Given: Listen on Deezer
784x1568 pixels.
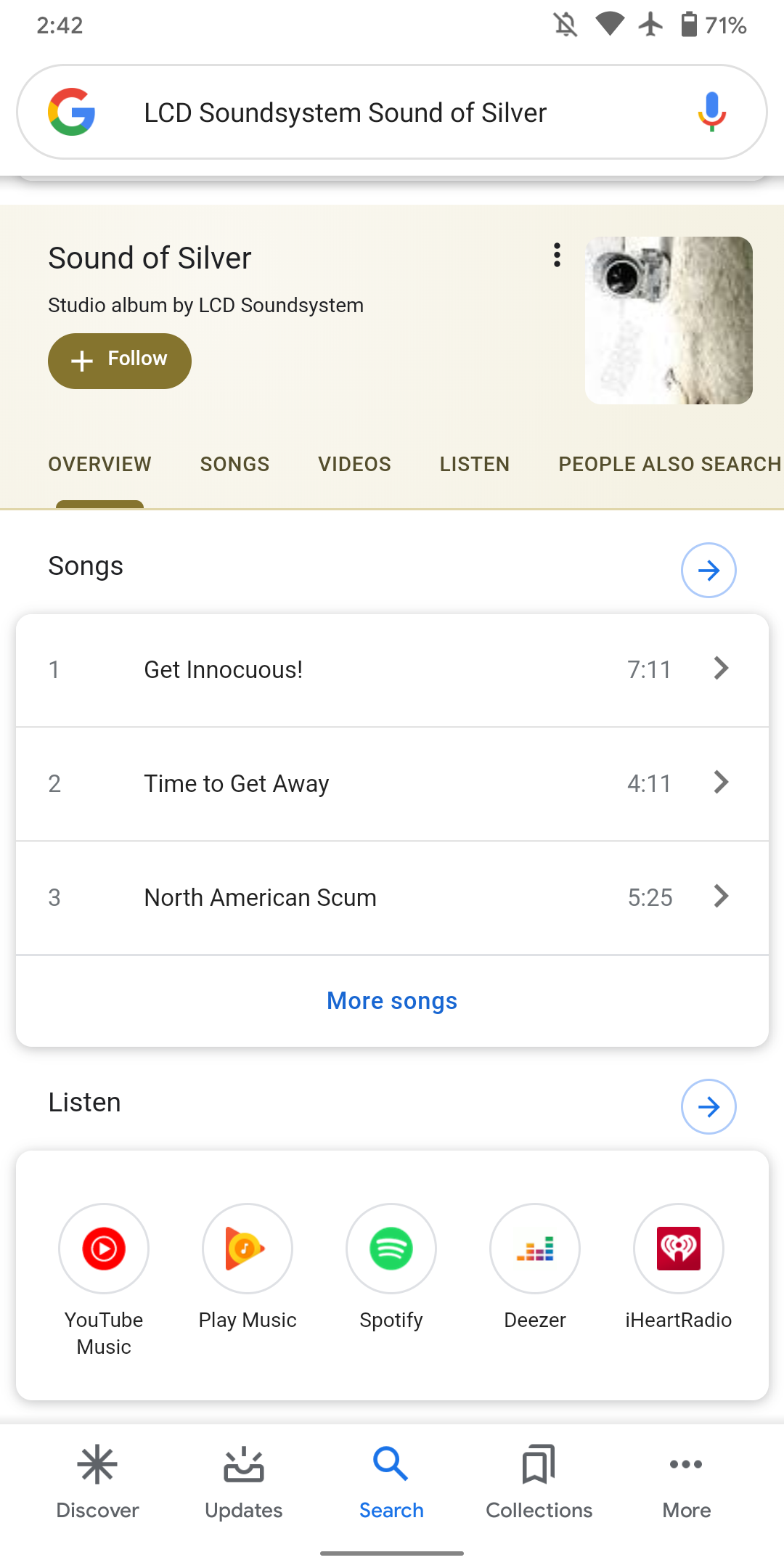Looking at the screenshot, I should 535,1249.
